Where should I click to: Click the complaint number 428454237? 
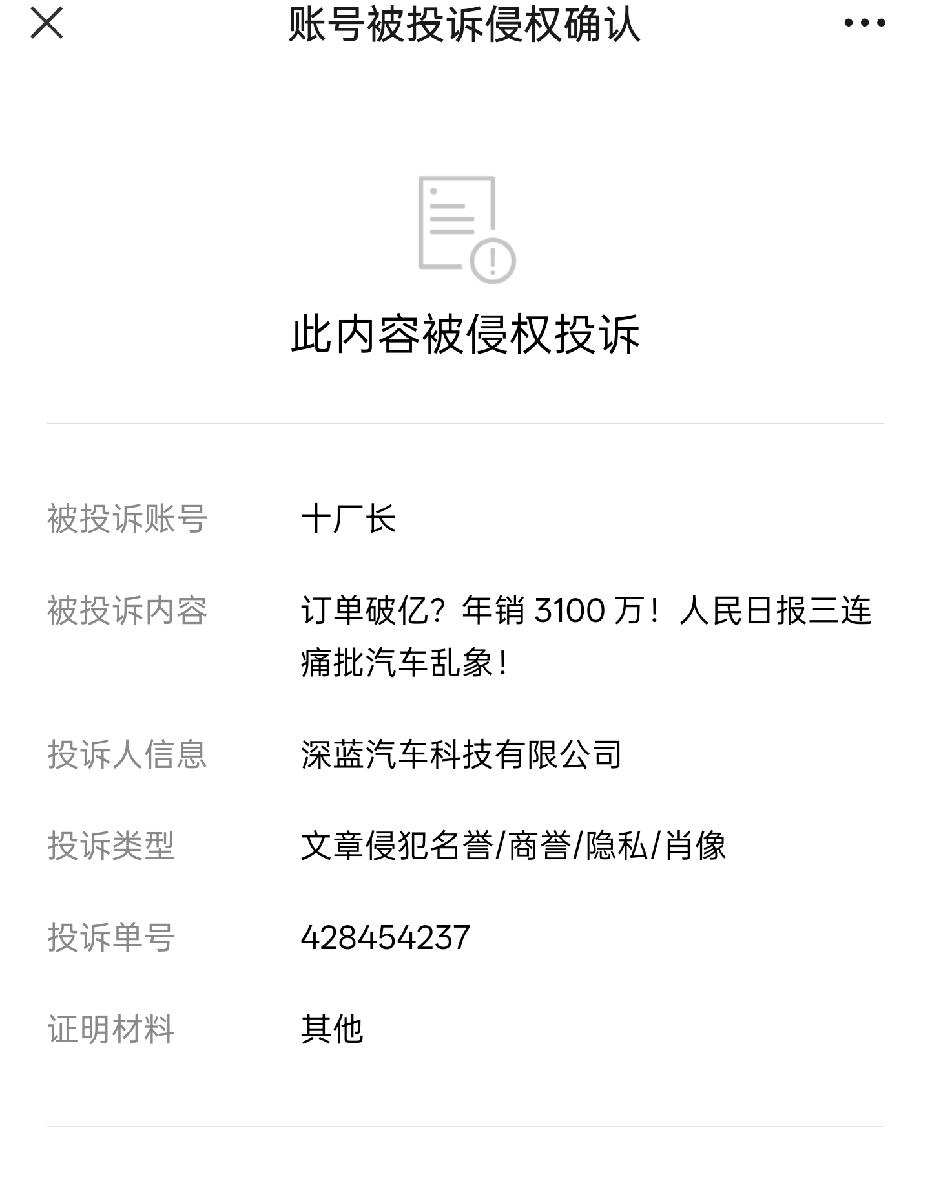pyautogui.click(x=386, y=936)
